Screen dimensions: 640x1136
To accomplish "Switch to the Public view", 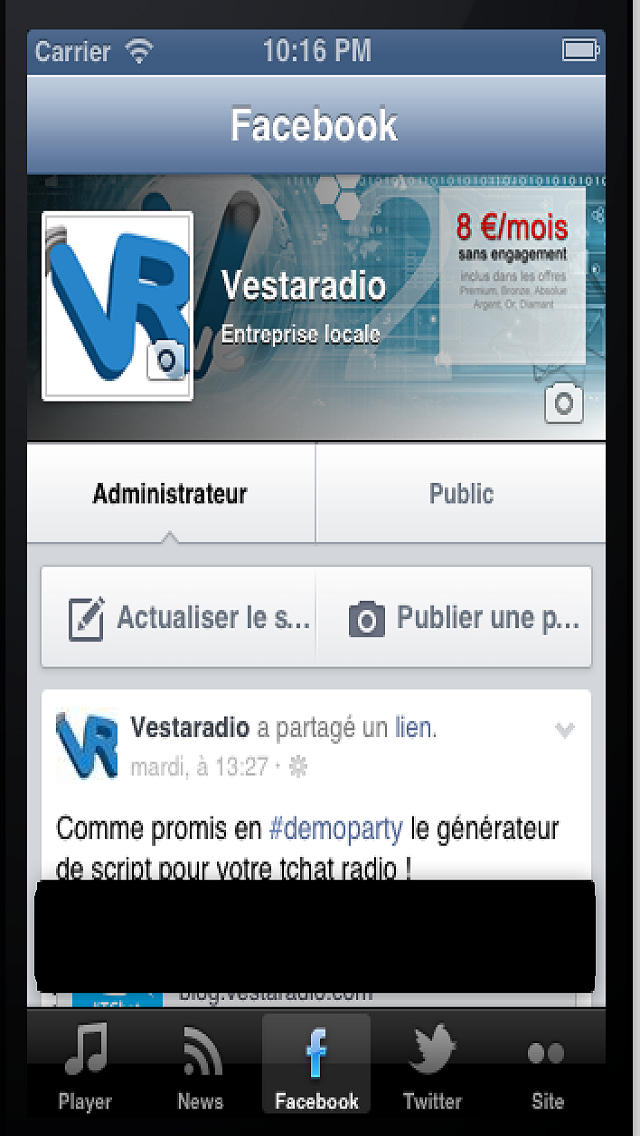I will (461, 493).
